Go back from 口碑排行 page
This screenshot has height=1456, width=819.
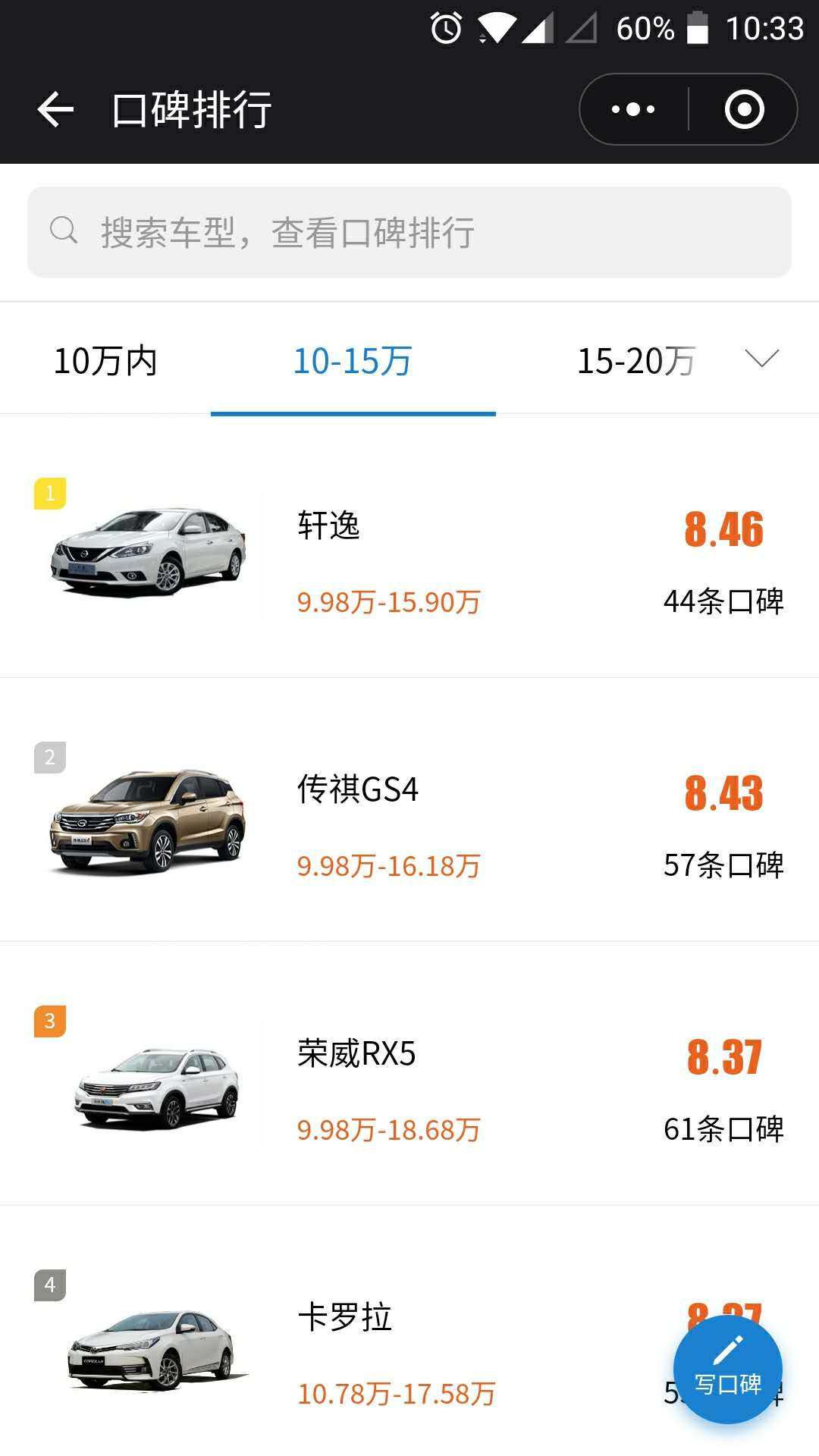[x=55, y=110]
